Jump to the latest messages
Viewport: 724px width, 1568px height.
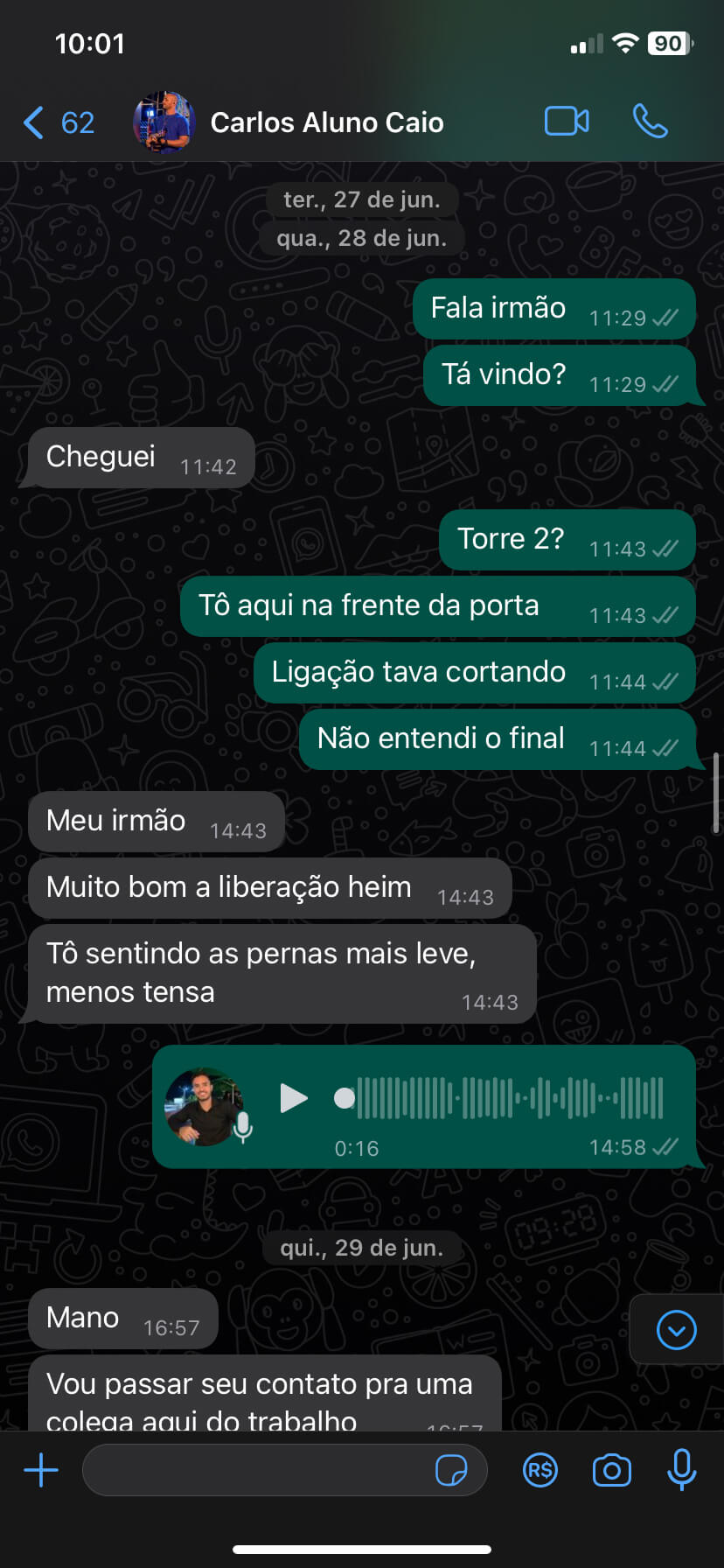tap(676, 1330)
